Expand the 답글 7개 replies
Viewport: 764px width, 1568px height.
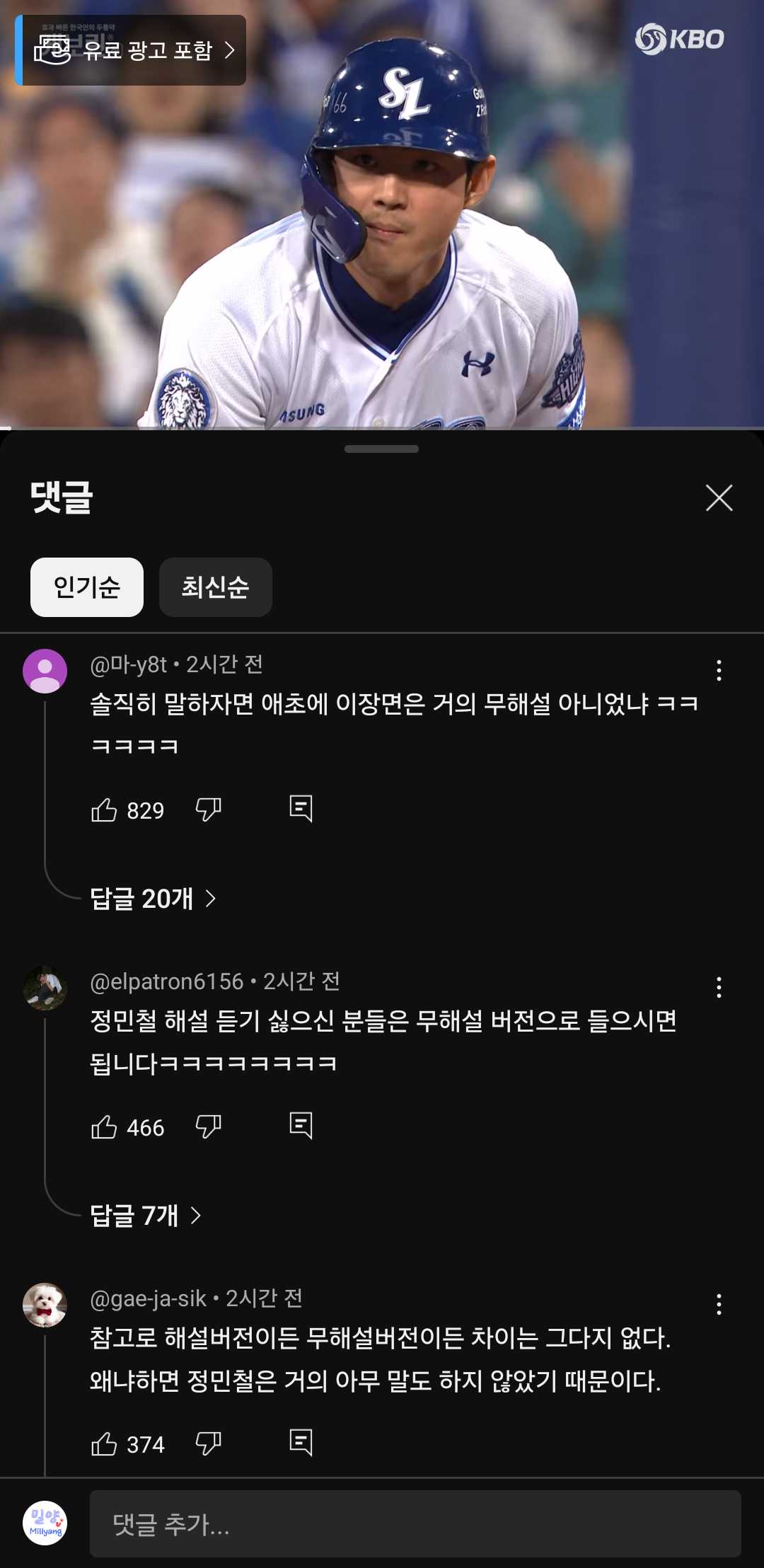(146, 1216)
